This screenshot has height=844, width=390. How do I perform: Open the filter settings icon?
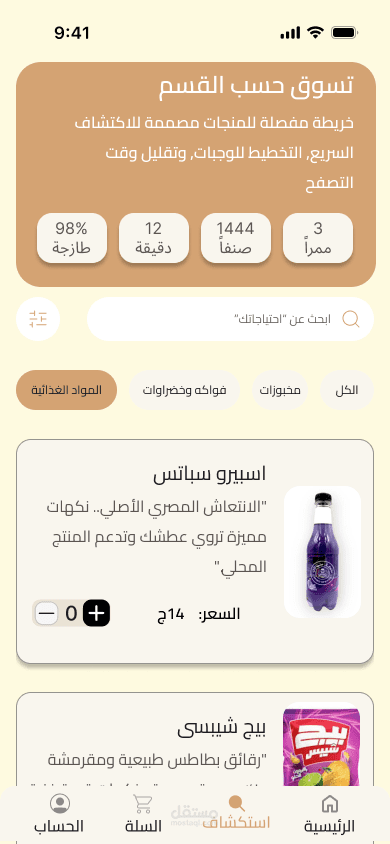[x=38, y=319]
